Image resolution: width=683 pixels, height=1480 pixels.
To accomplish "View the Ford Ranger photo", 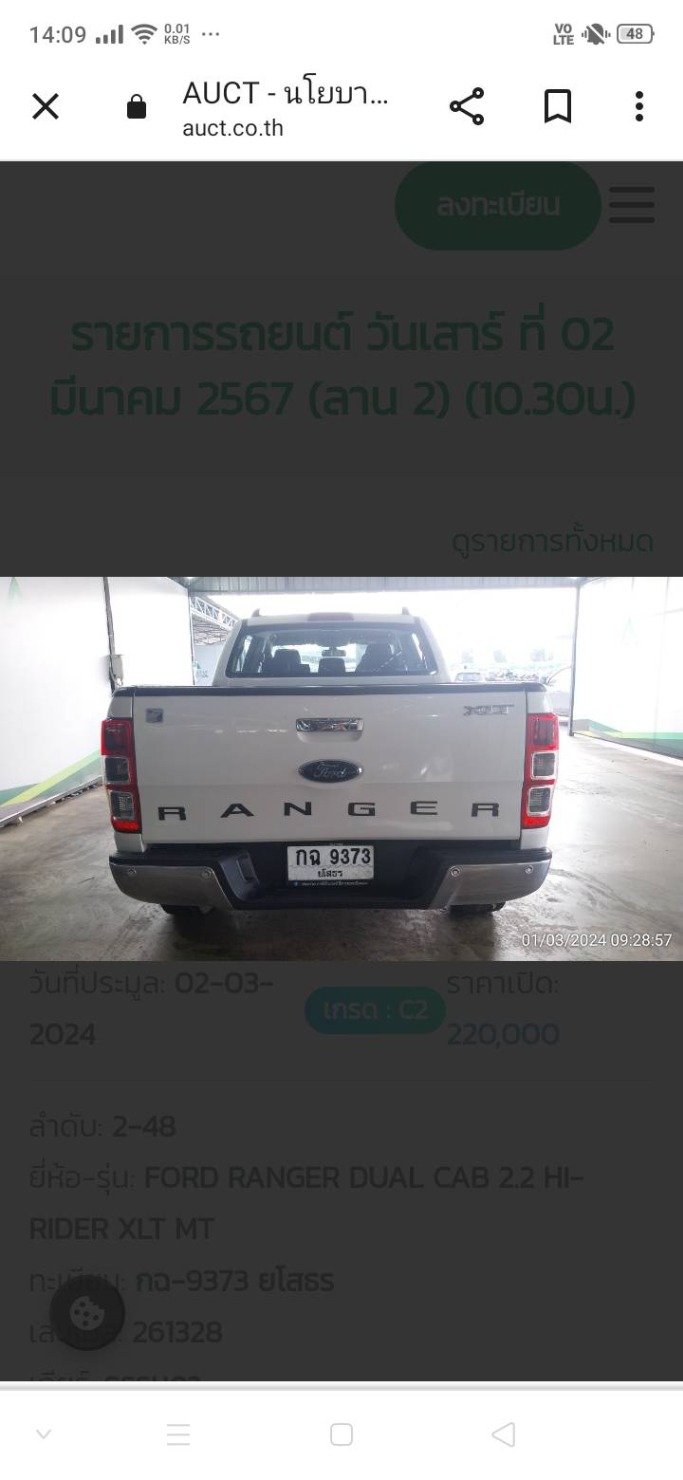I will [341, 768].
